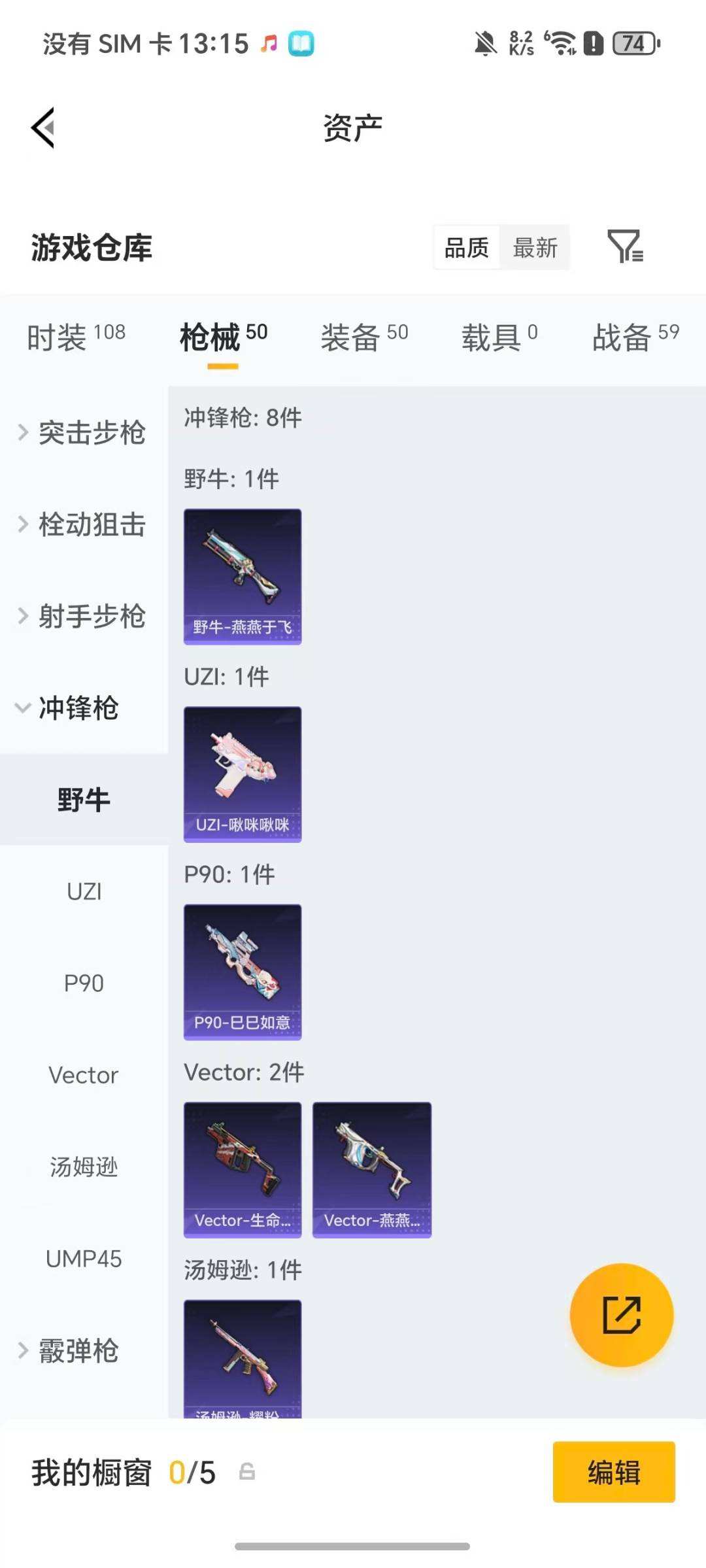Go back from the 资产 page

pos(43,128)
